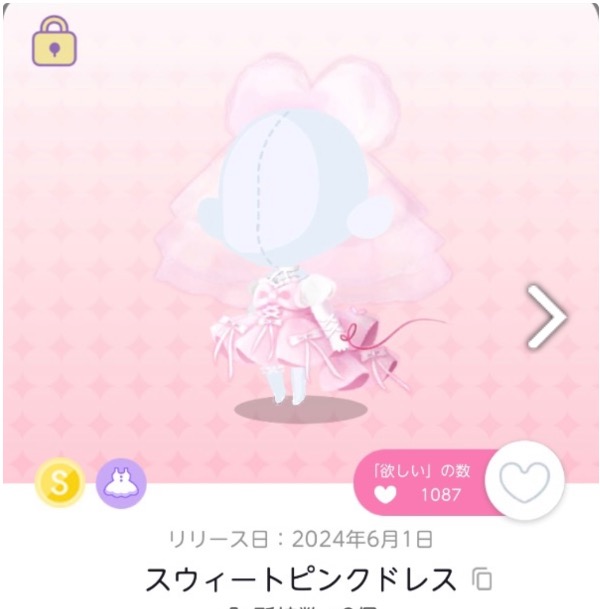The width and height of the screenshot is (600, 609).
Task: Tap the lock icon
Action: point(54,43)
